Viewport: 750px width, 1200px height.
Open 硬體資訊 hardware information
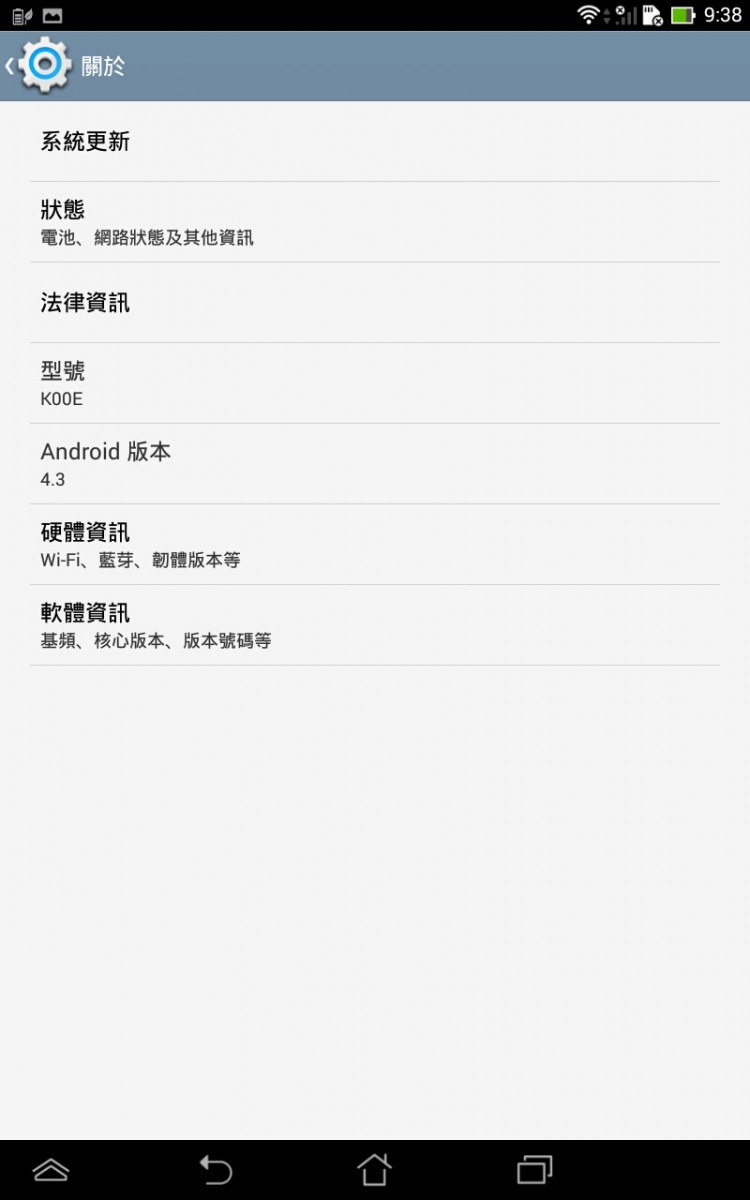(375, 544)
